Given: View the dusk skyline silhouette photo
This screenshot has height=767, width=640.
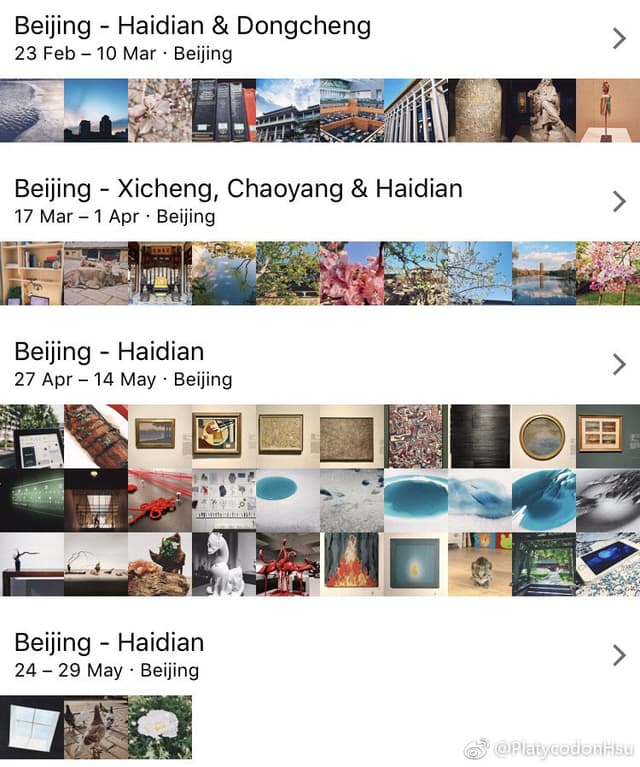Looking at the screenshot, I should coord(96,110).
